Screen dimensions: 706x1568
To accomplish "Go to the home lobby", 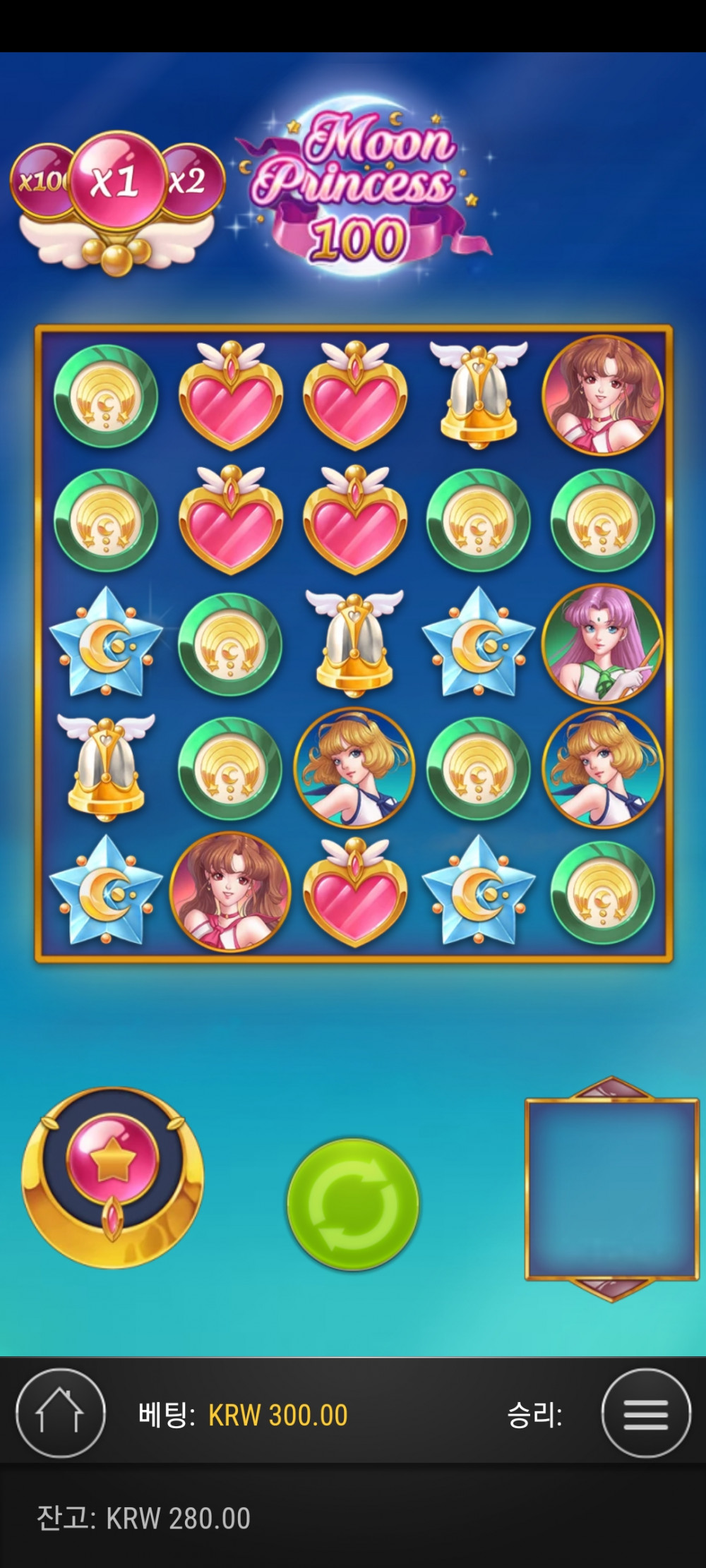I will 61,1413.
